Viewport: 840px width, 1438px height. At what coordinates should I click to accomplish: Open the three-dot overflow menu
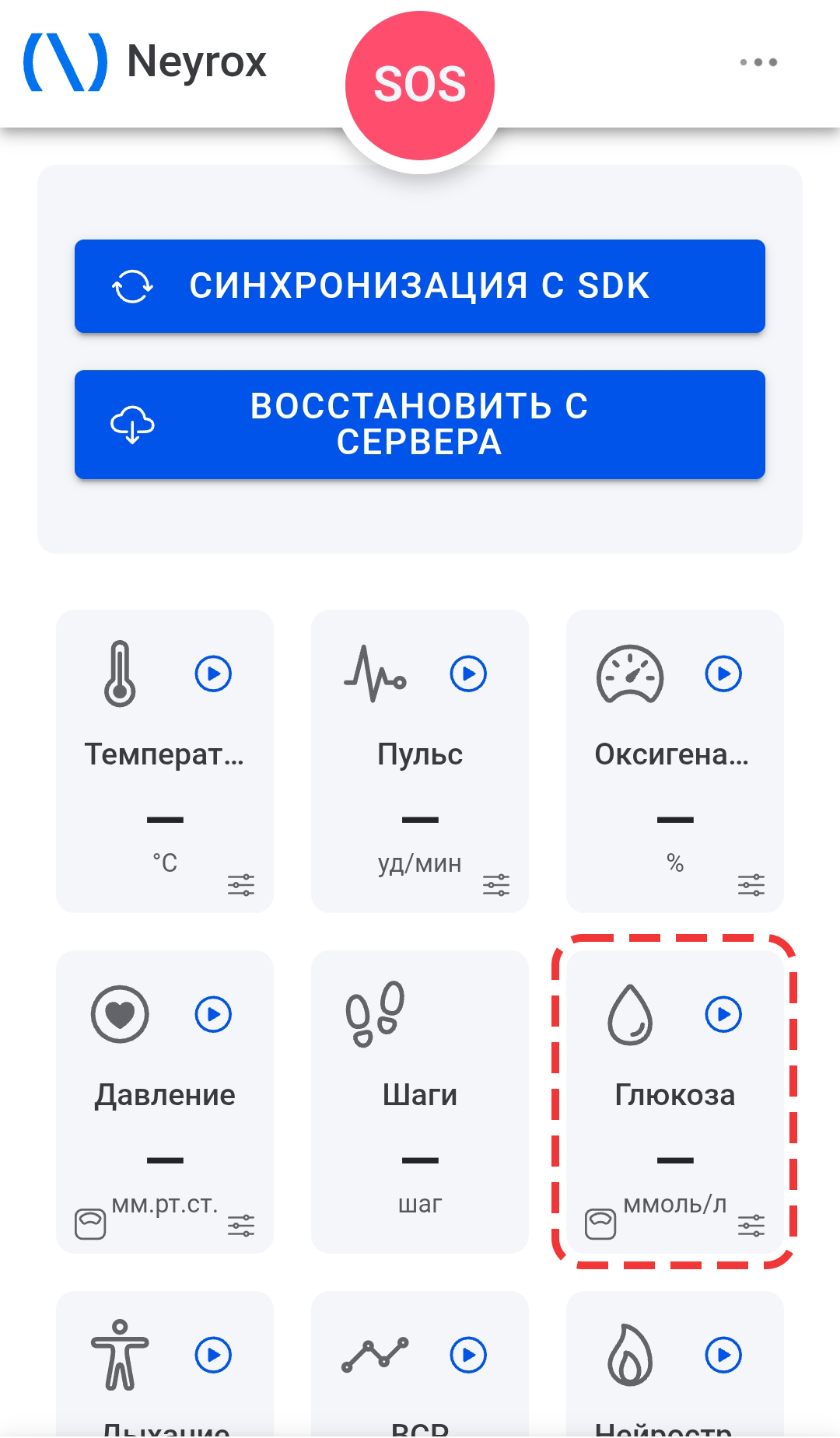pyautogui.click(x=758, y=62)
